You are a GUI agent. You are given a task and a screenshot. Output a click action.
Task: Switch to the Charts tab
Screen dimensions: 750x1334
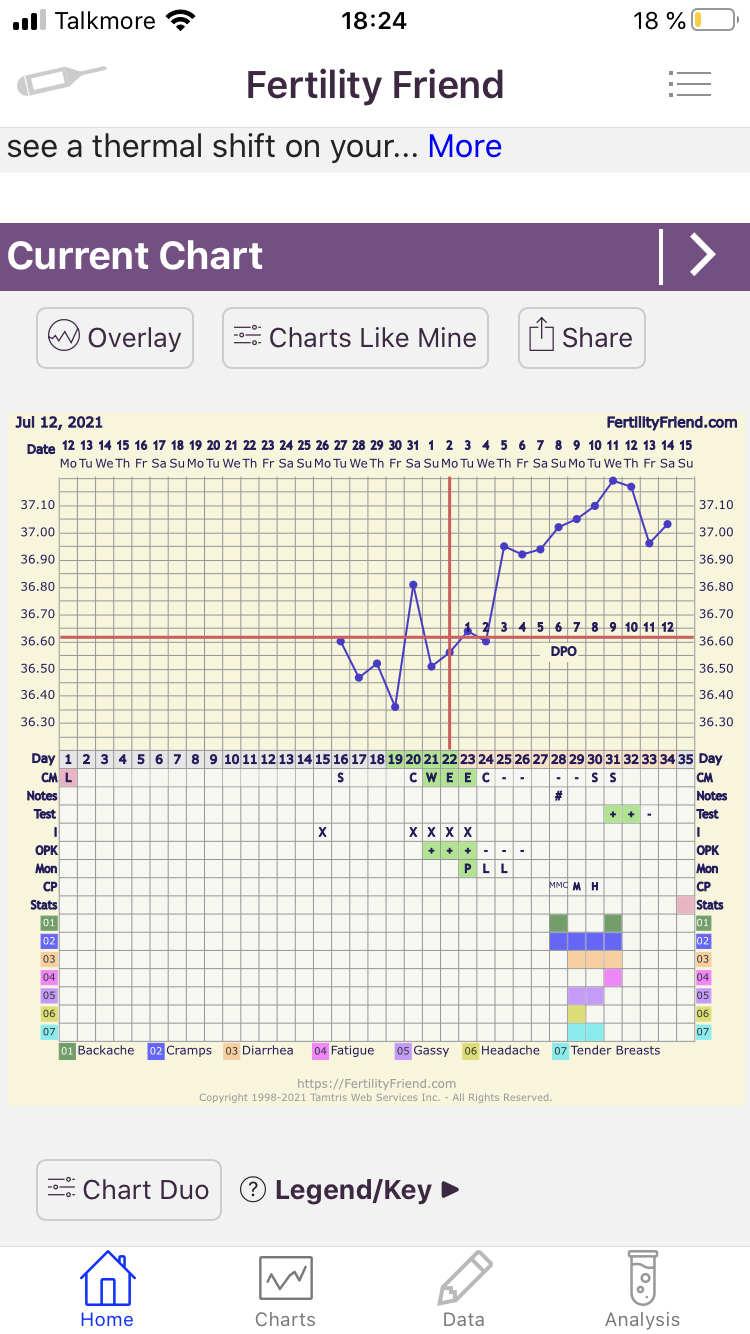(285, 1291)
